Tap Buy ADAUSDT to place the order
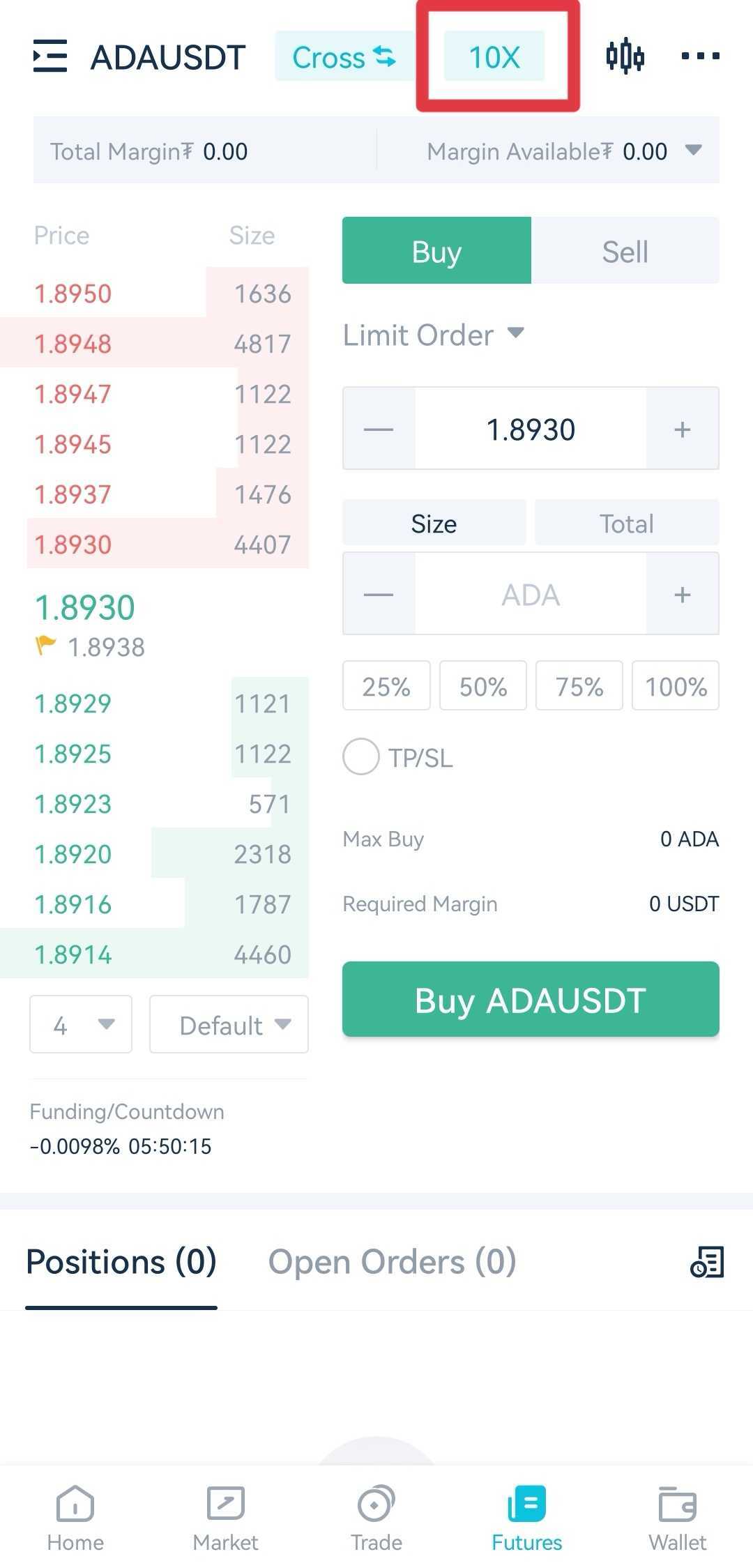This screenshot has width=753, height=1568. tap(531, 999)
